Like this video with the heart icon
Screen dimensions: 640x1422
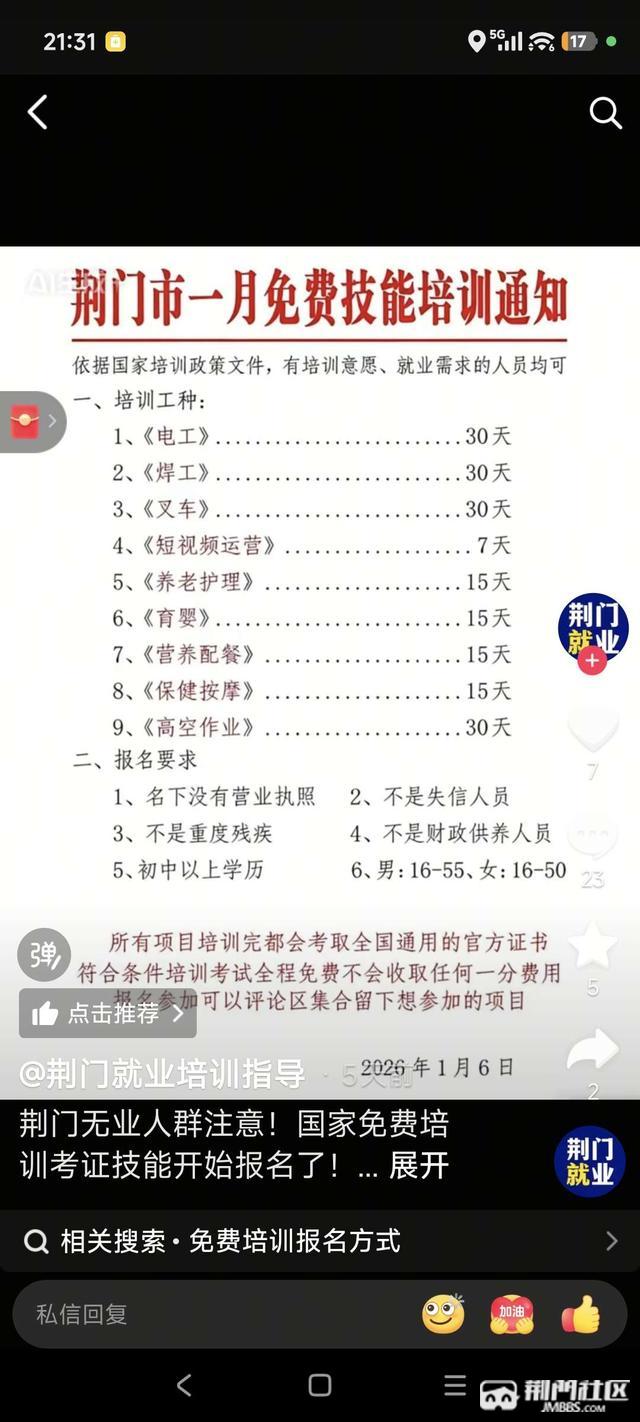click(x=593, y=729)
